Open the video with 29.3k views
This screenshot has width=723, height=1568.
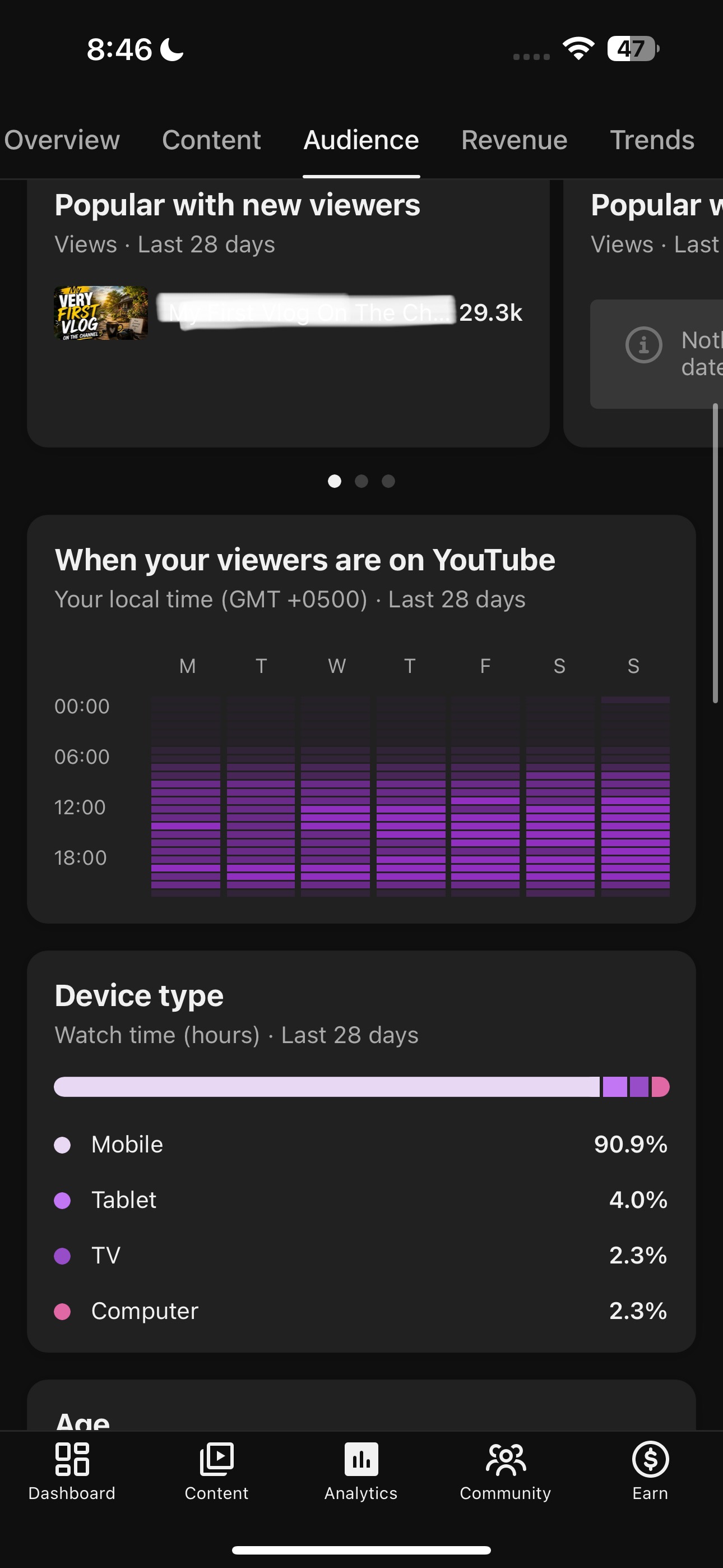tap(288, 313)
